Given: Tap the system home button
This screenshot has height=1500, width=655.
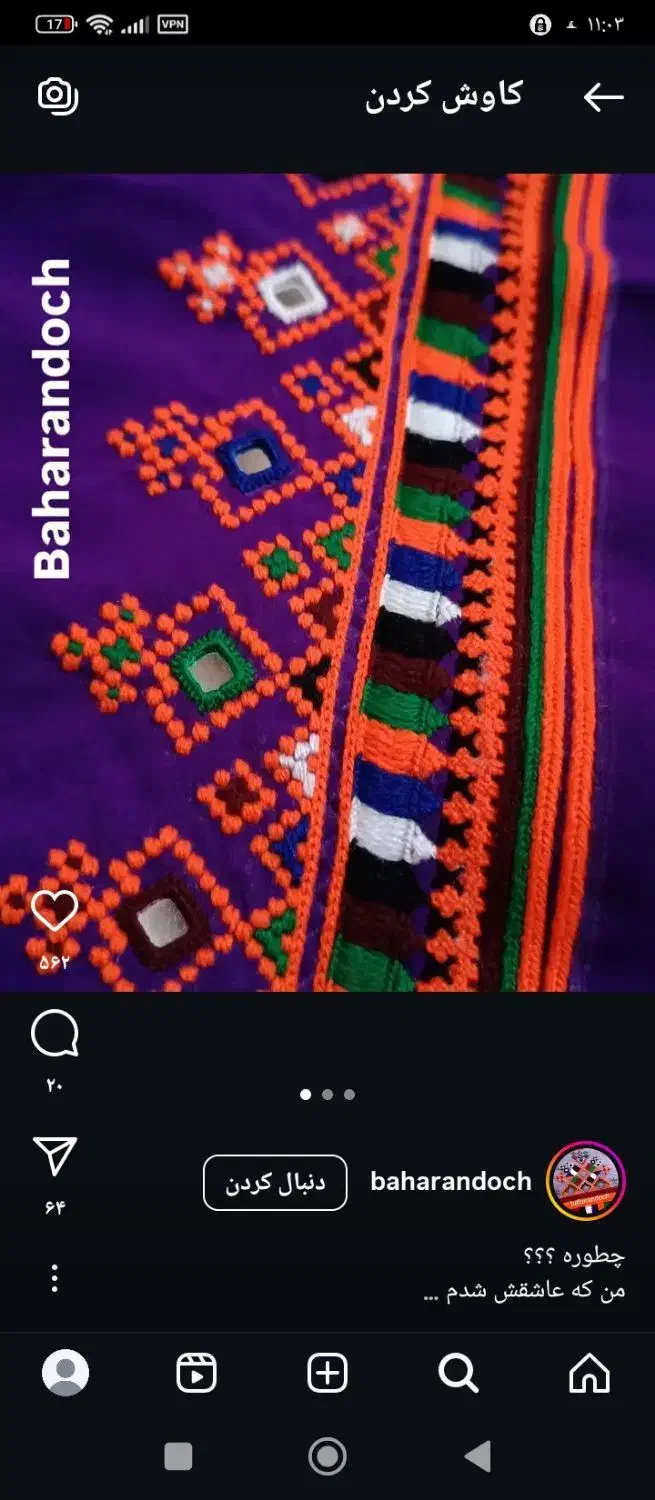Looking at the screenshot, I should (327, 1456).
